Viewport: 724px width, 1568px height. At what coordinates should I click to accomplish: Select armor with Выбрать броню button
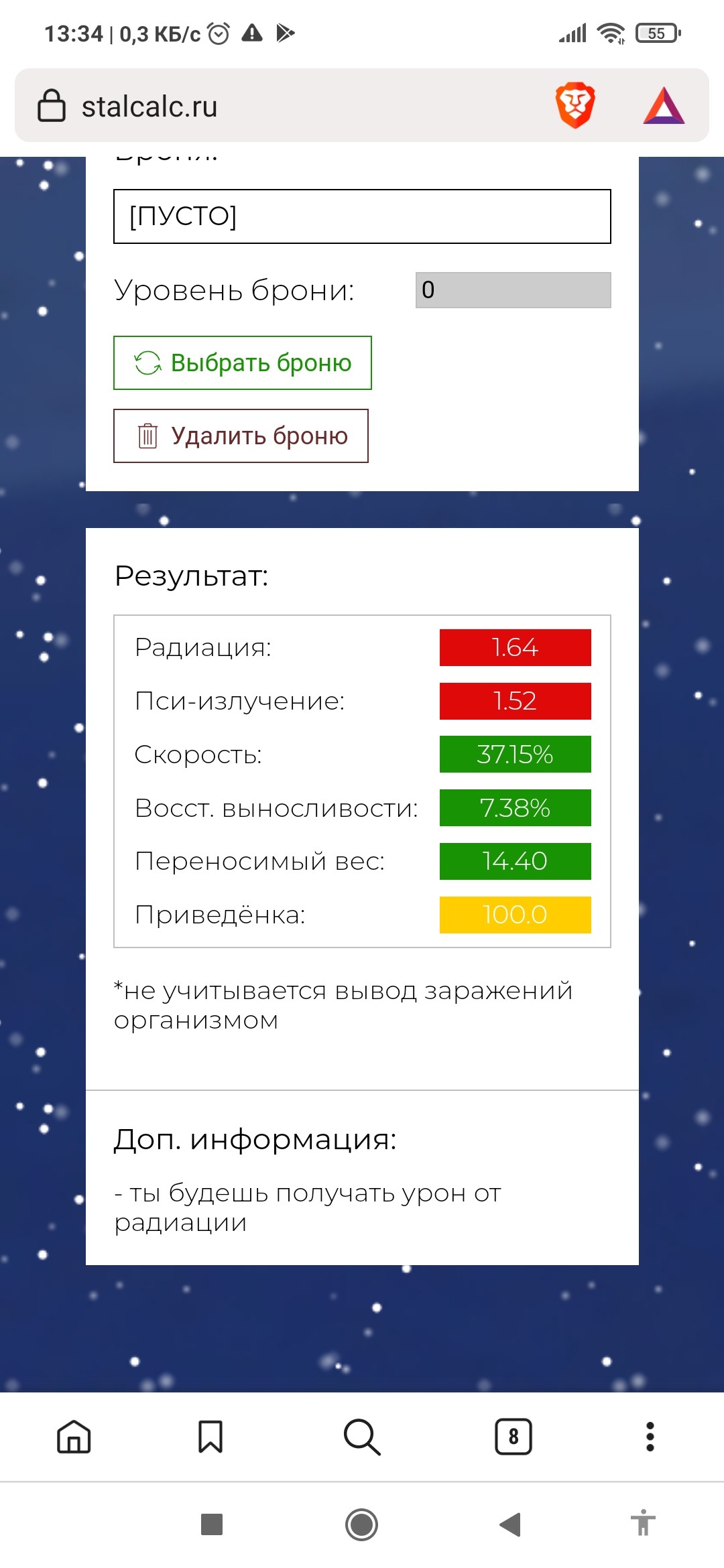pos(242,363)
